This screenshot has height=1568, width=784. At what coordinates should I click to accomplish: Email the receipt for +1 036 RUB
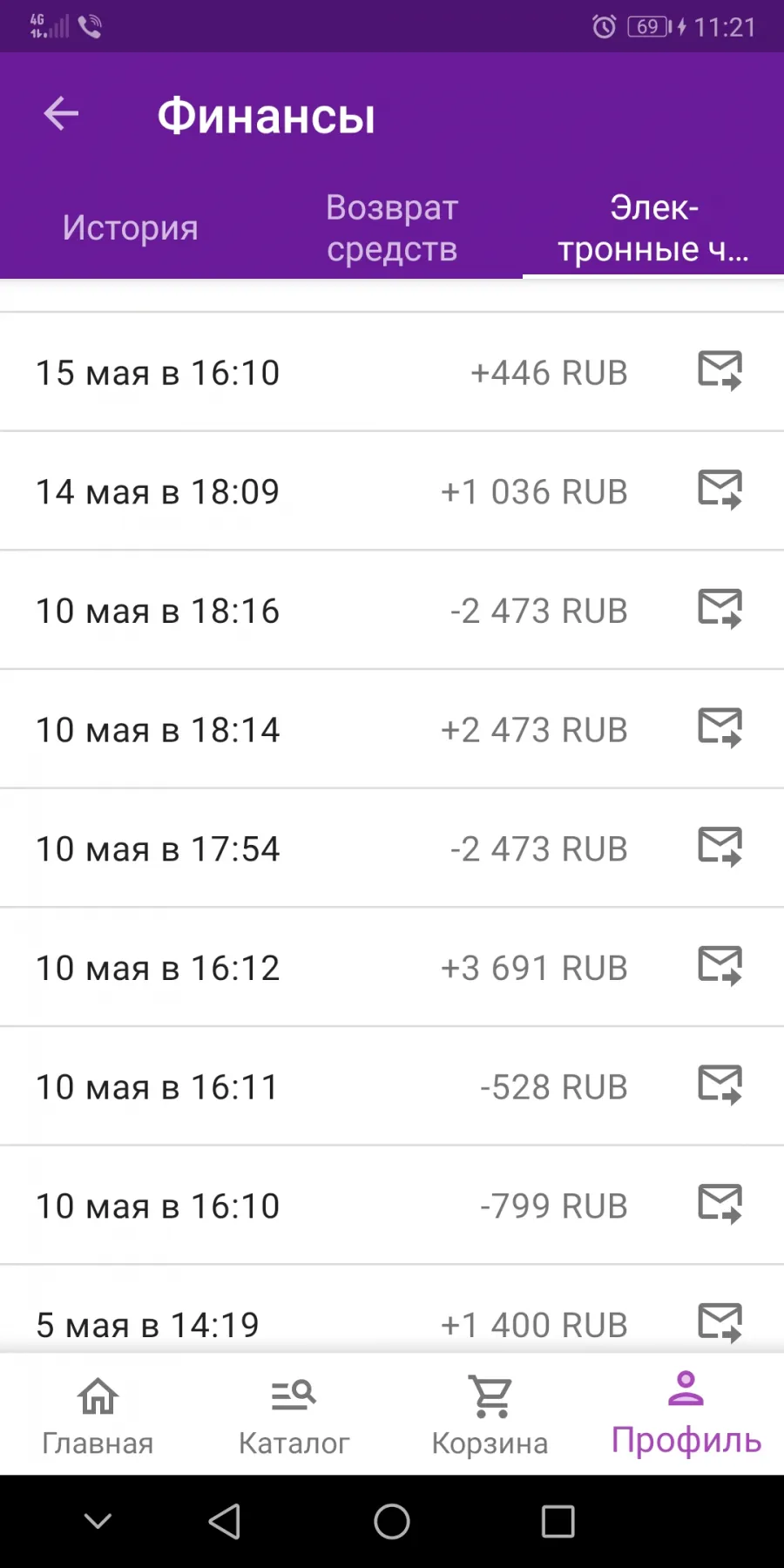pyautogui.click(x=720, y=490)
